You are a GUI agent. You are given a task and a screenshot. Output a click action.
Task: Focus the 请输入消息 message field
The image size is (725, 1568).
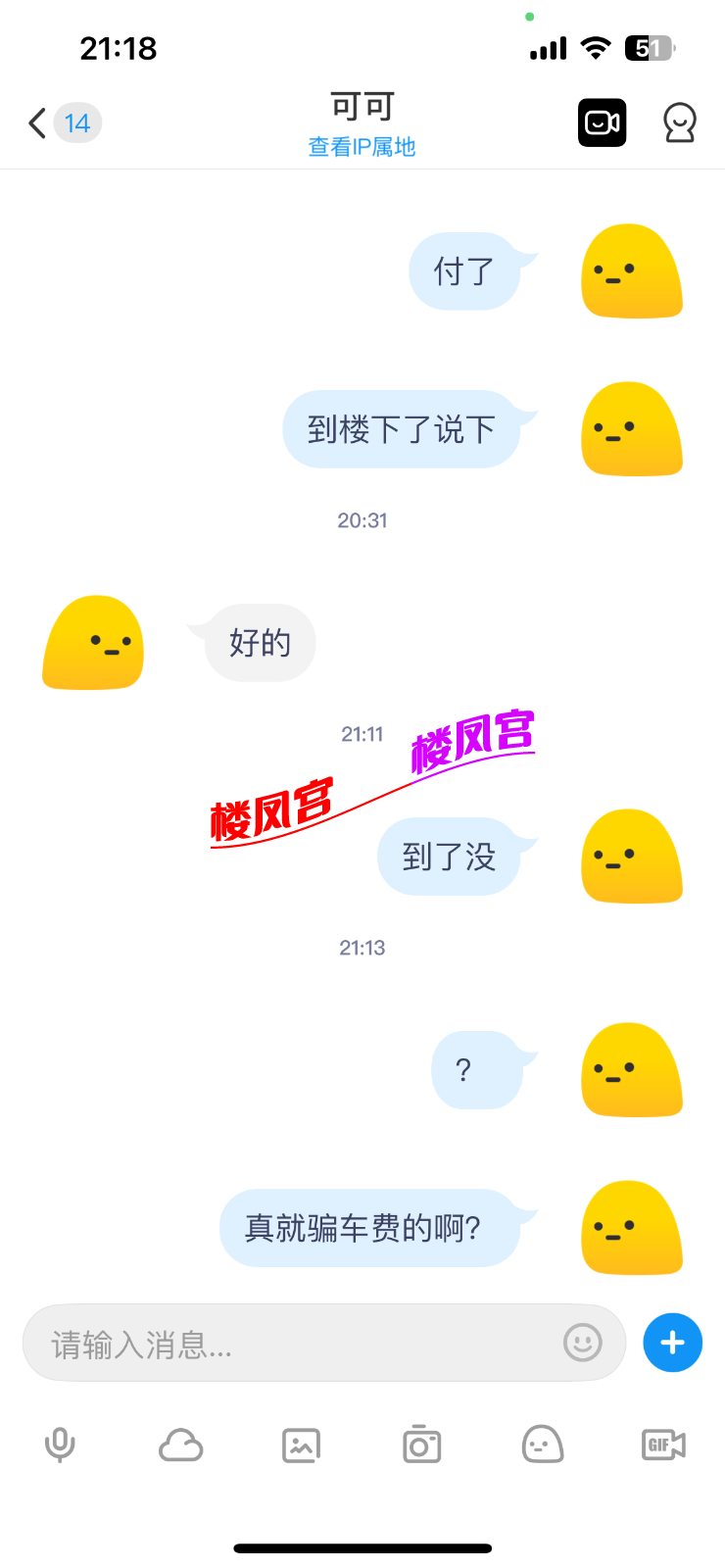tap(294, 1344)
